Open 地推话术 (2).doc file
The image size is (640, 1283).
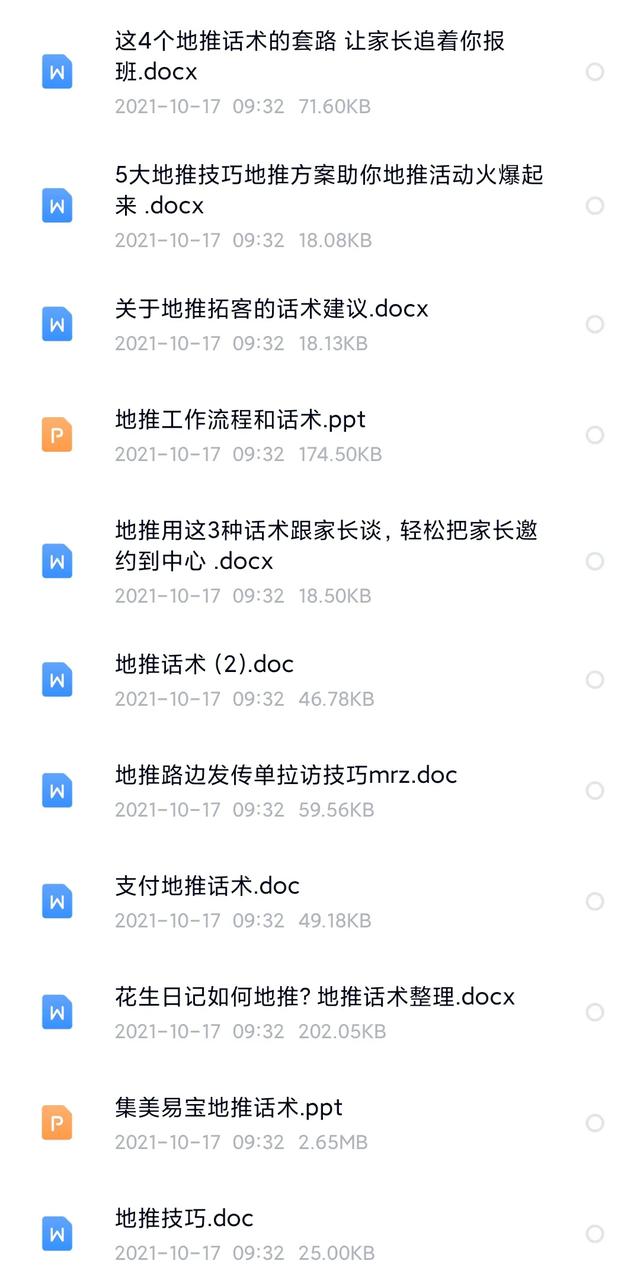coord(320,680)
